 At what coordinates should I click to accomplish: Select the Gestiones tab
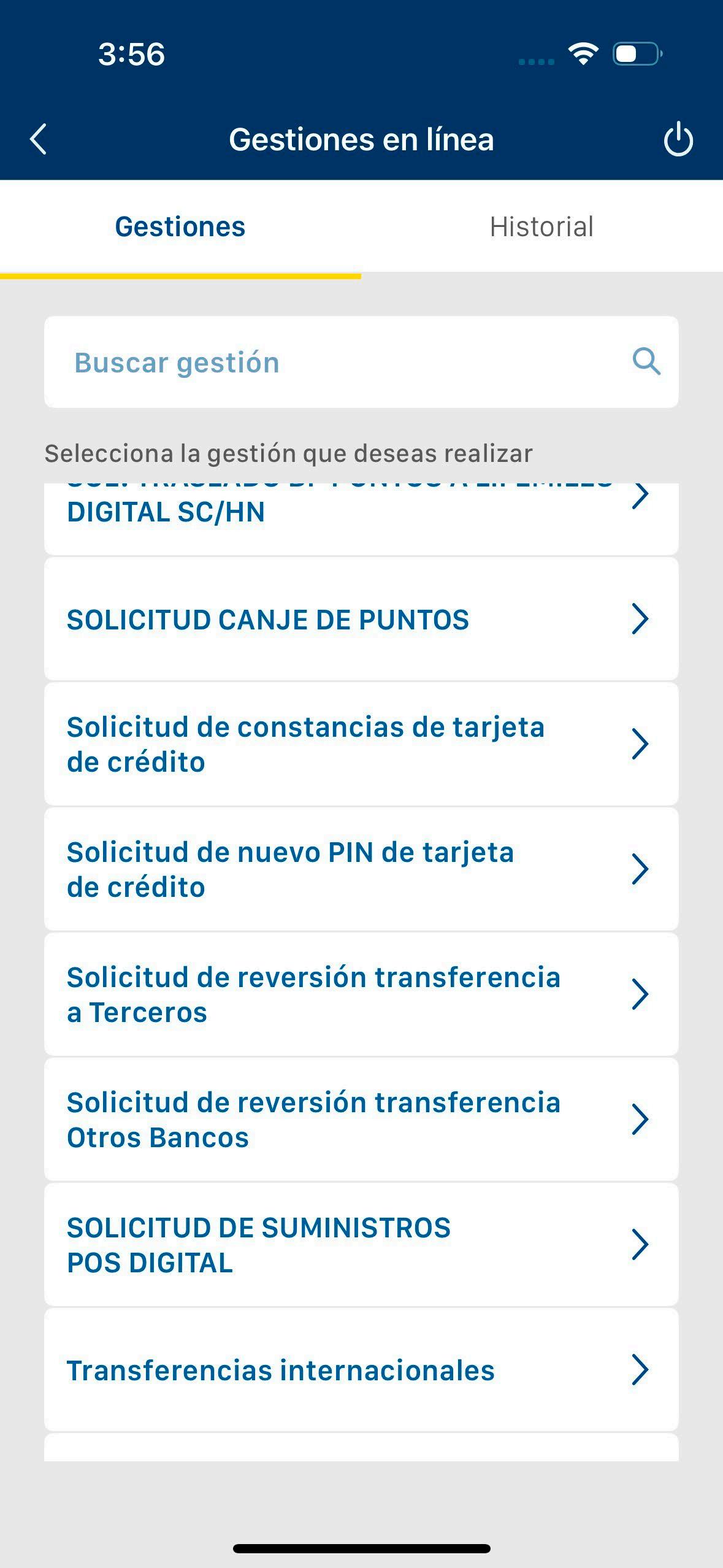[180, 226]
